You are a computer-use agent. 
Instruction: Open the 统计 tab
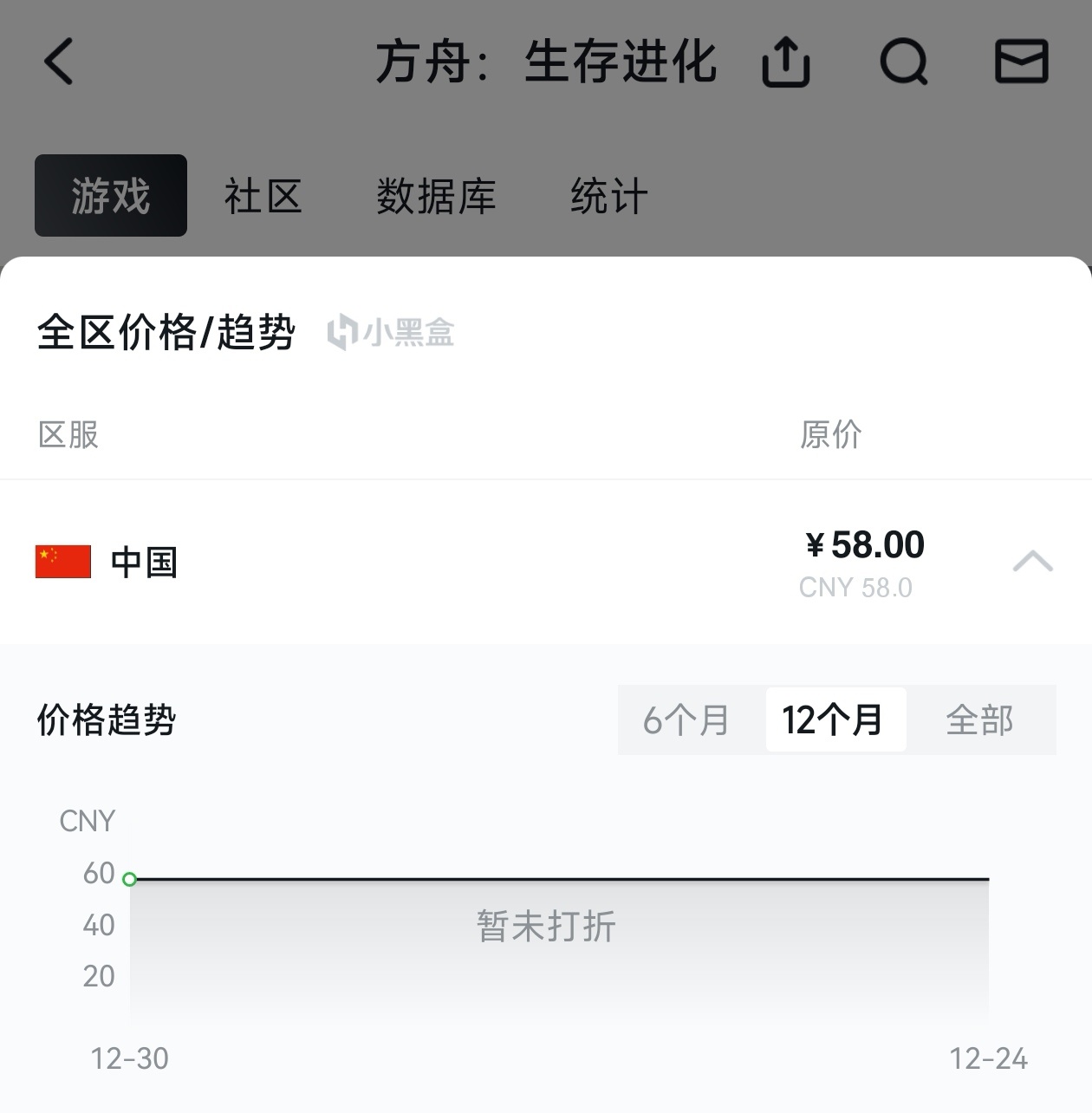click(x=608, y=196)
